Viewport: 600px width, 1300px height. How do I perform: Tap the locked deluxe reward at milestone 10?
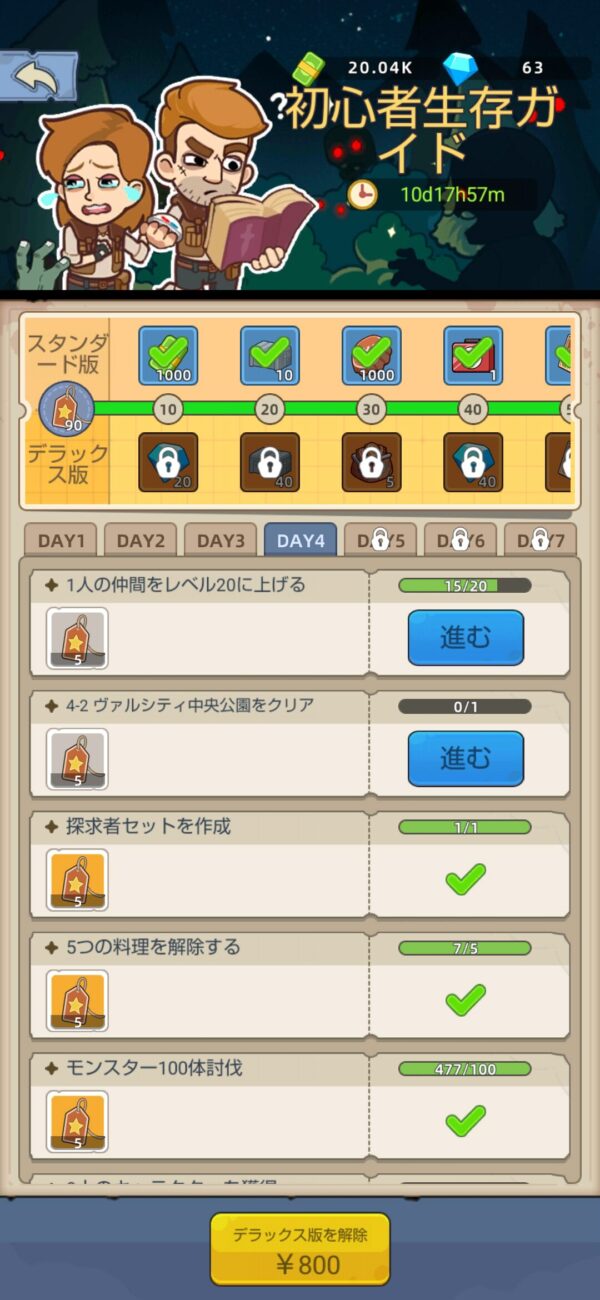click(168, 462)
